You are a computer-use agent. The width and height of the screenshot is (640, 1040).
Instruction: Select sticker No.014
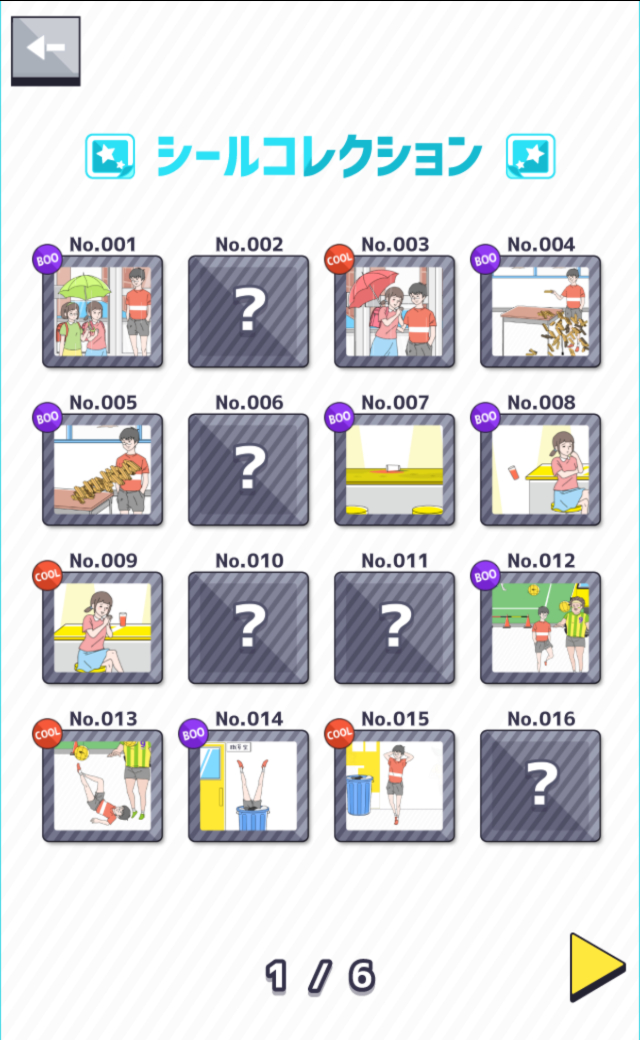pos(248,785)
